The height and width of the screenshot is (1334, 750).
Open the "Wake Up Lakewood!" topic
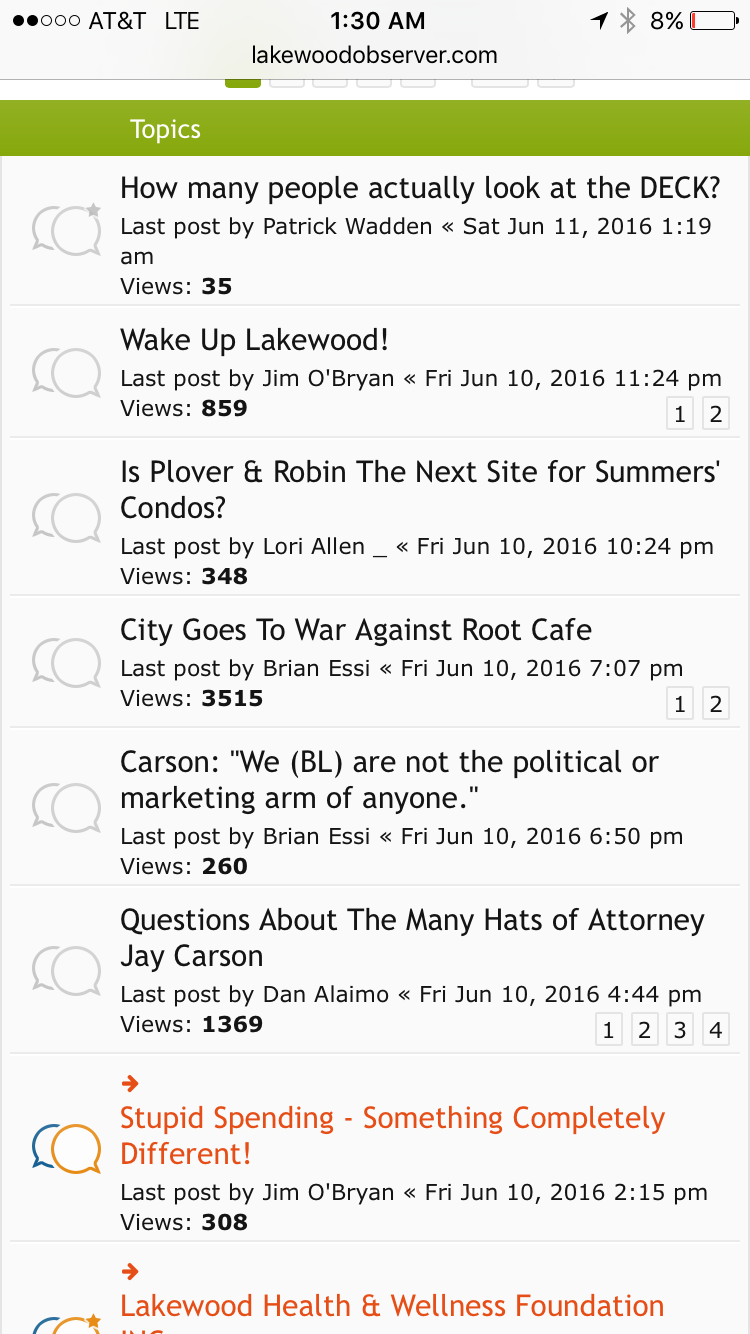coord(254,341)
